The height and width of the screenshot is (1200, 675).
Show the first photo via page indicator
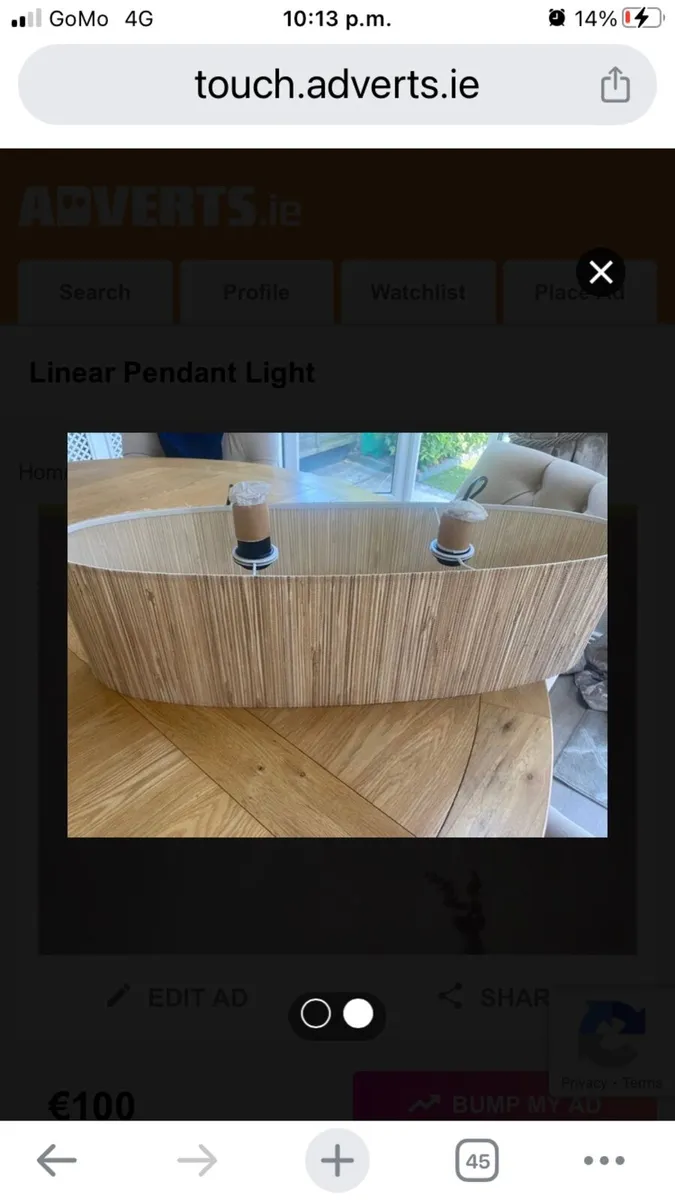click(316, 1014)
